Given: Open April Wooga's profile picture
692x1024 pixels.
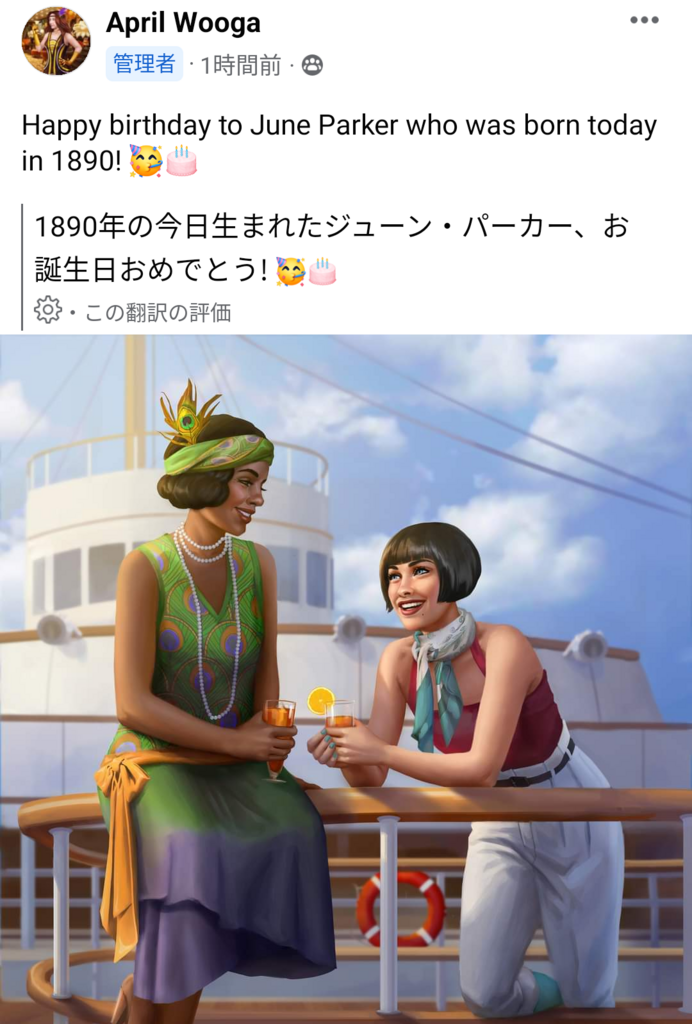Looking at the screenshot, I should pos(56,41).
